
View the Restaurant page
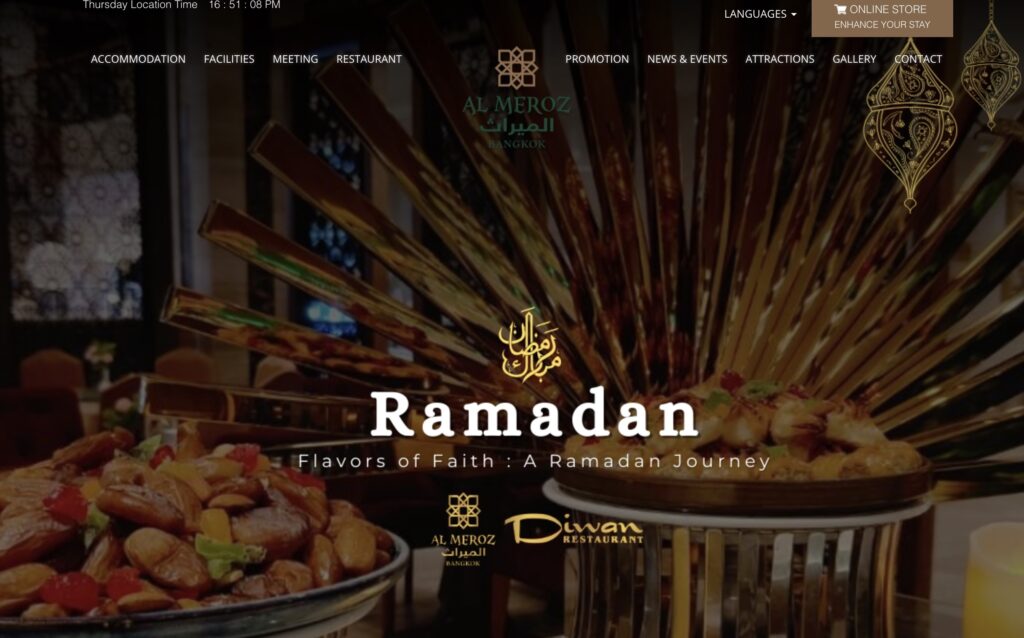coord(369,59)
